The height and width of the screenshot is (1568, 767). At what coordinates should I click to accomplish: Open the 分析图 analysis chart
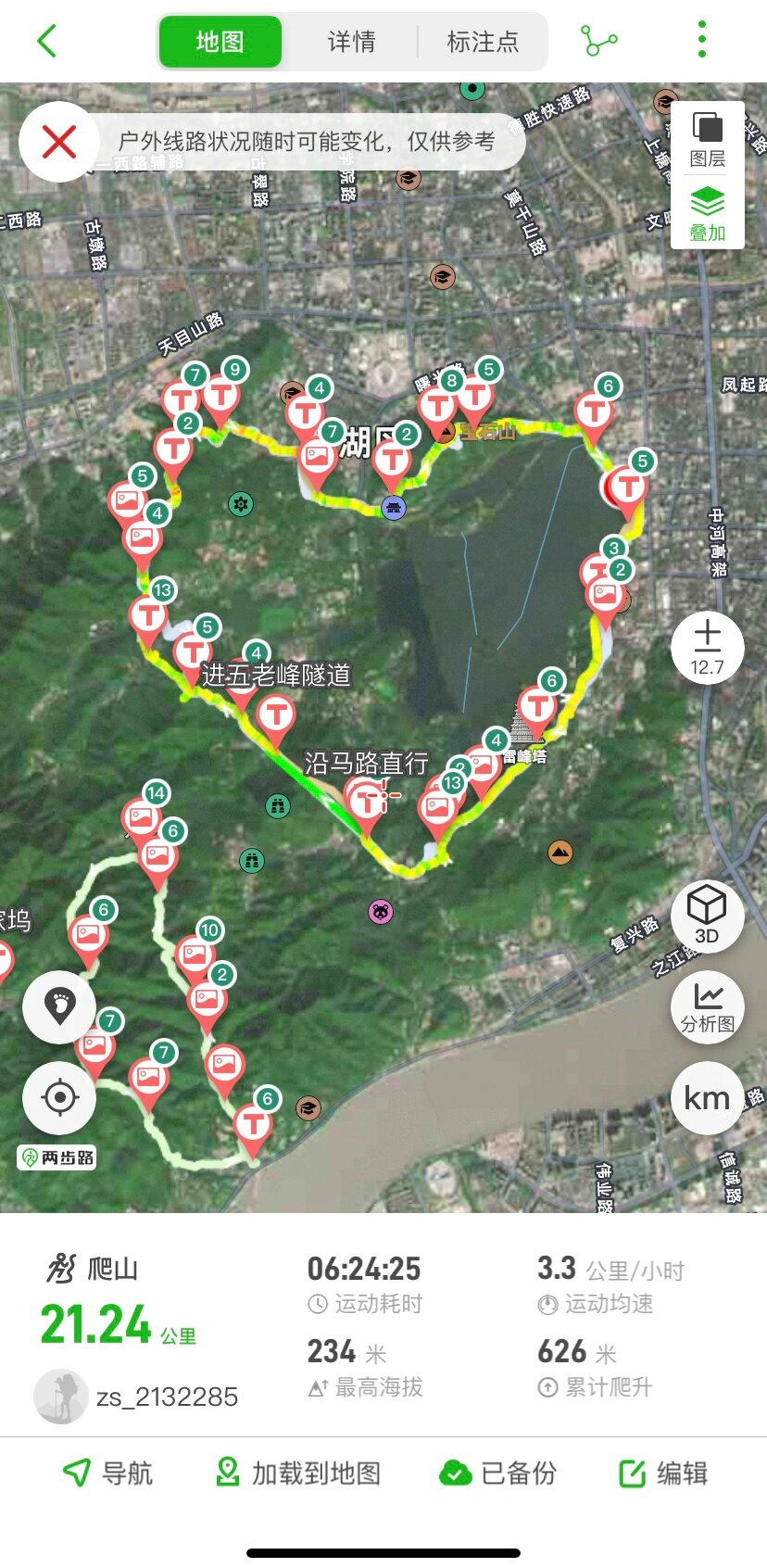point(707,1007)
